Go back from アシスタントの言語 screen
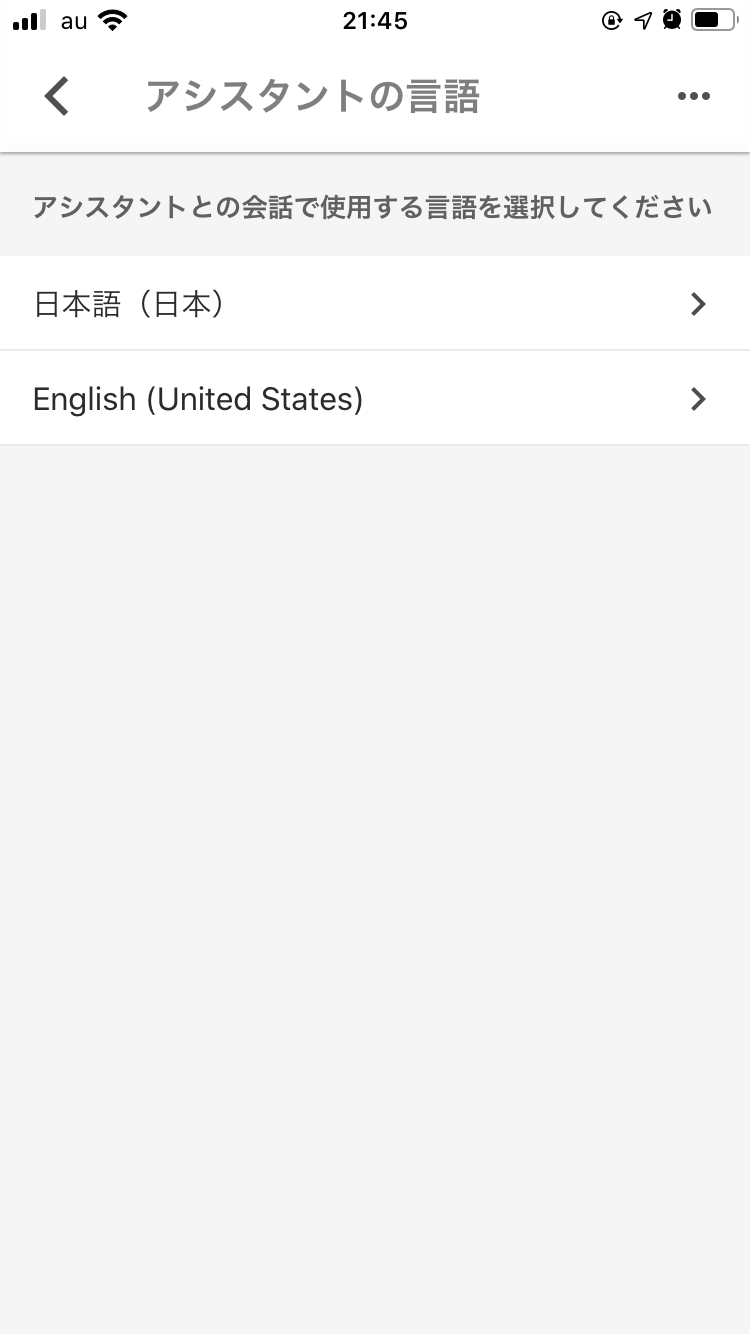The width and height of the screenshot is (750, 1334). [x=57, y=97]
